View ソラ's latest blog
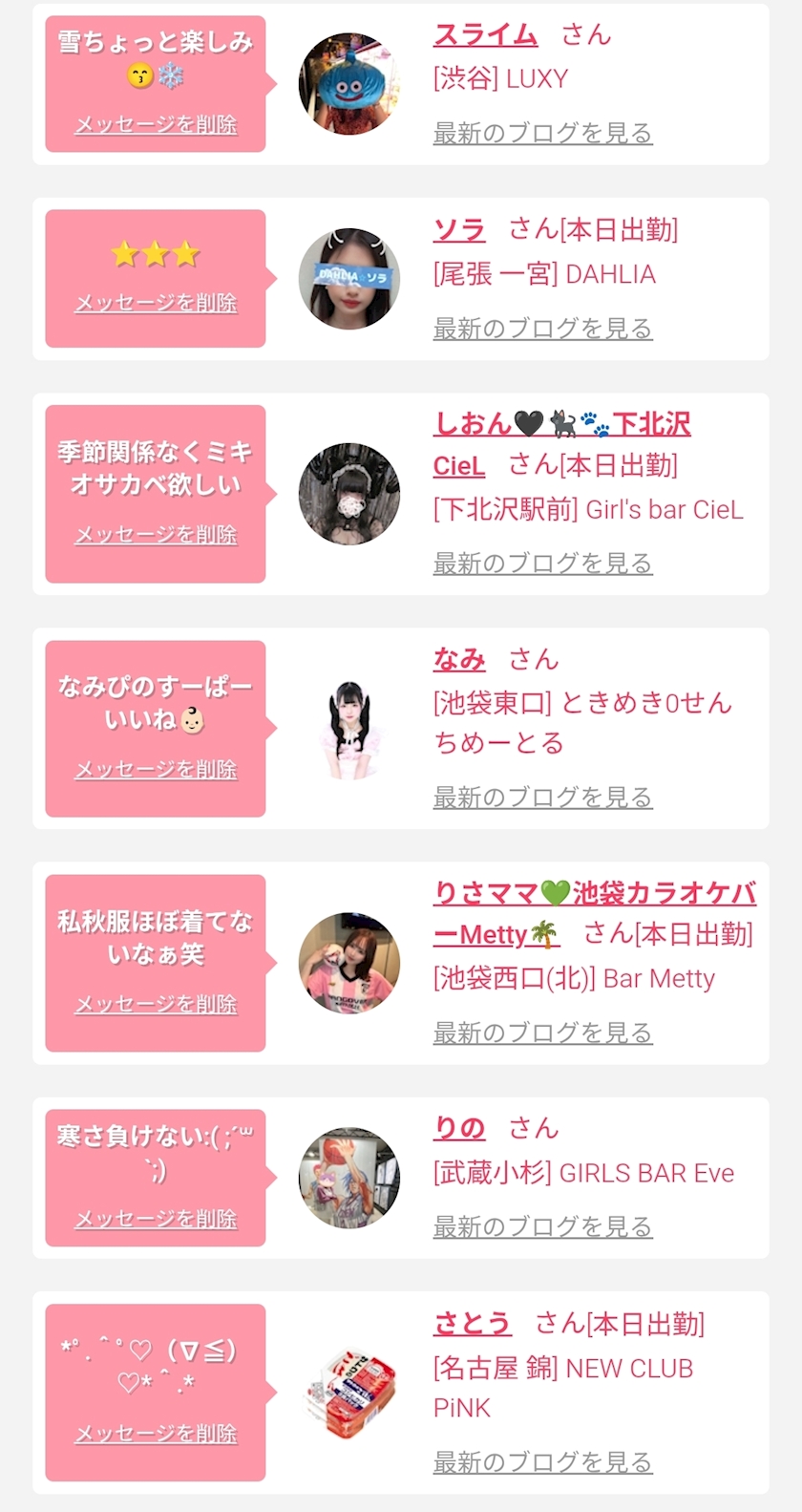The height and width of the screenshot is (1512, 802). 542,329
